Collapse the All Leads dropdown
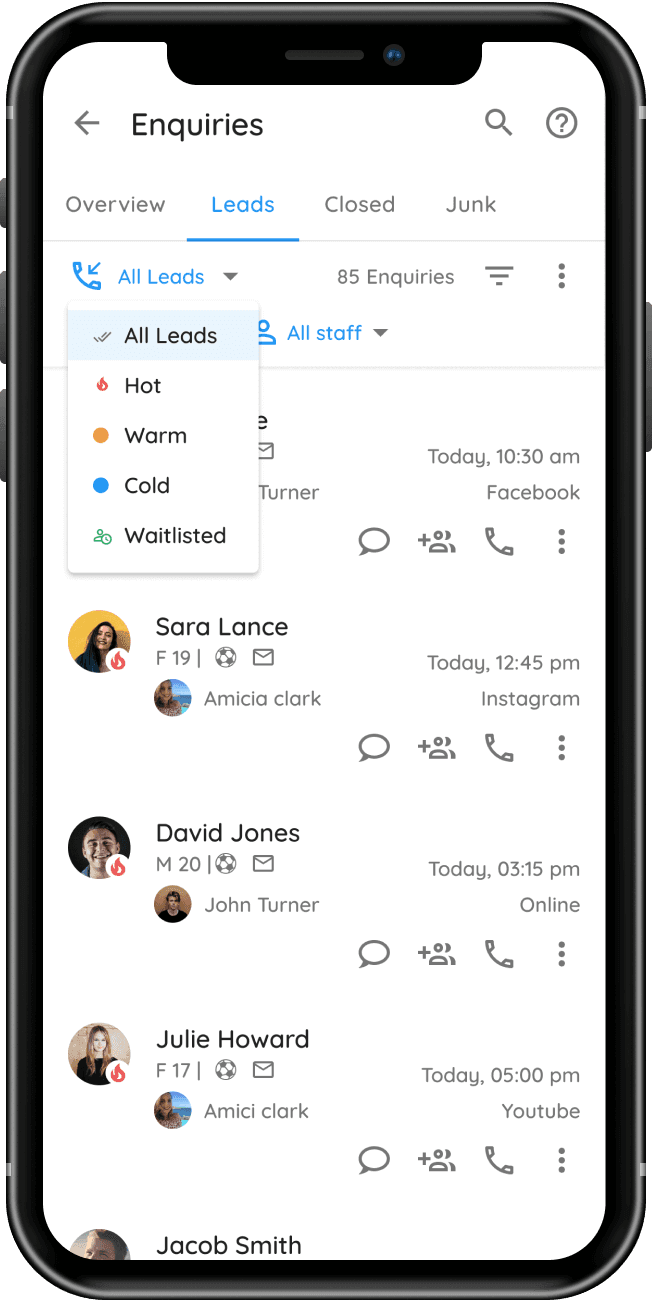The width and height of the screenshot is (652, 1302). click(x=176, y=277)
